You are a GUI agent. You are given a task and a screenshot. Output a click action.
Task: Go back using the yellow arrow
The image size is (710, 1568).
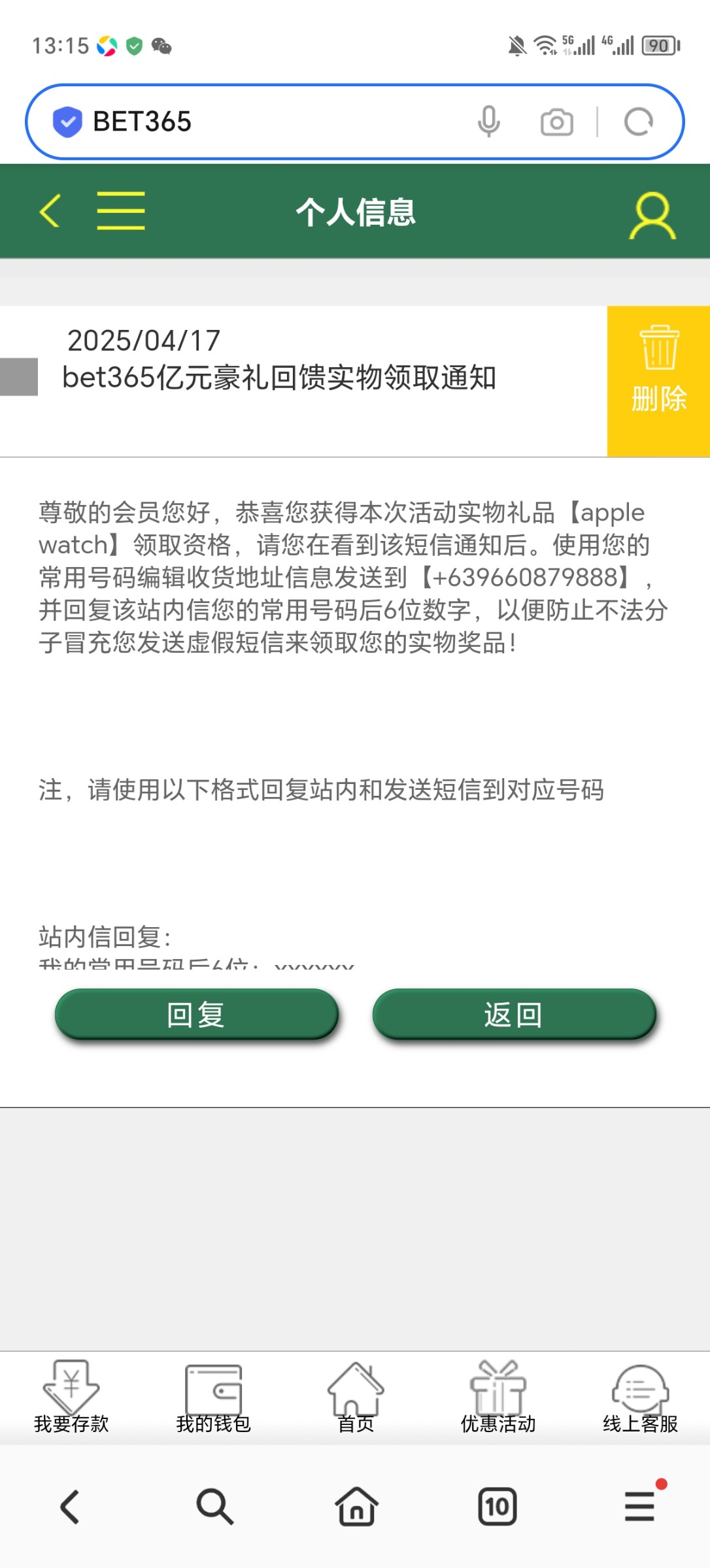click(x=50, y=211)
